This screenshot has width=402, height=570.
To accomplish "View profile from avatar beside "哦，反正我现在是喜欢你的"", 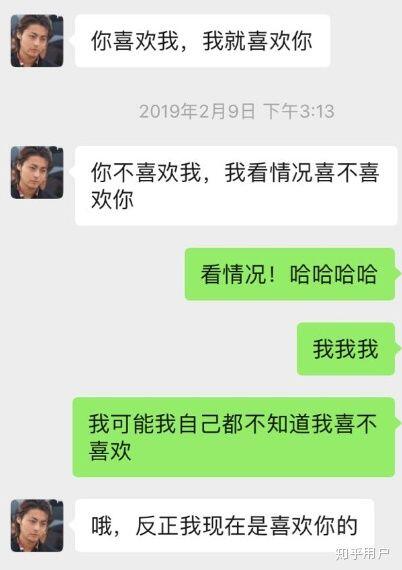I will [x=37, y=526].
